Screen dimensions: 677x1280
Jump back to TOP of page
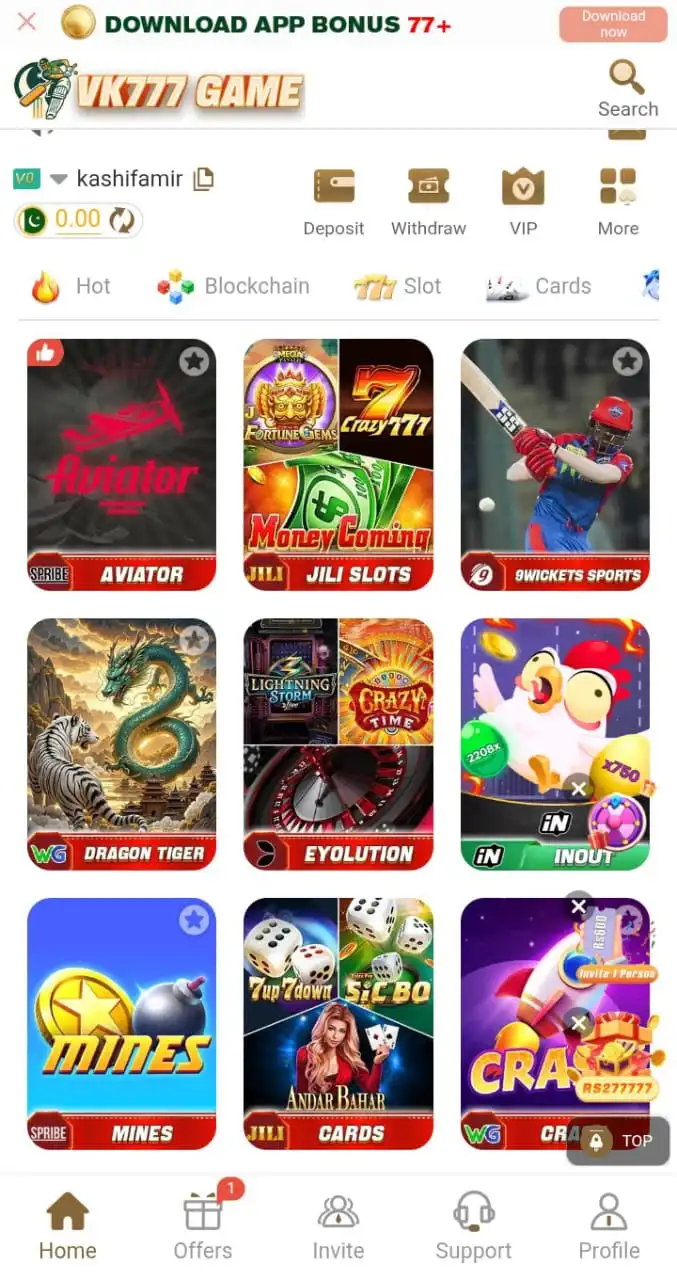tap(618, 1140)
